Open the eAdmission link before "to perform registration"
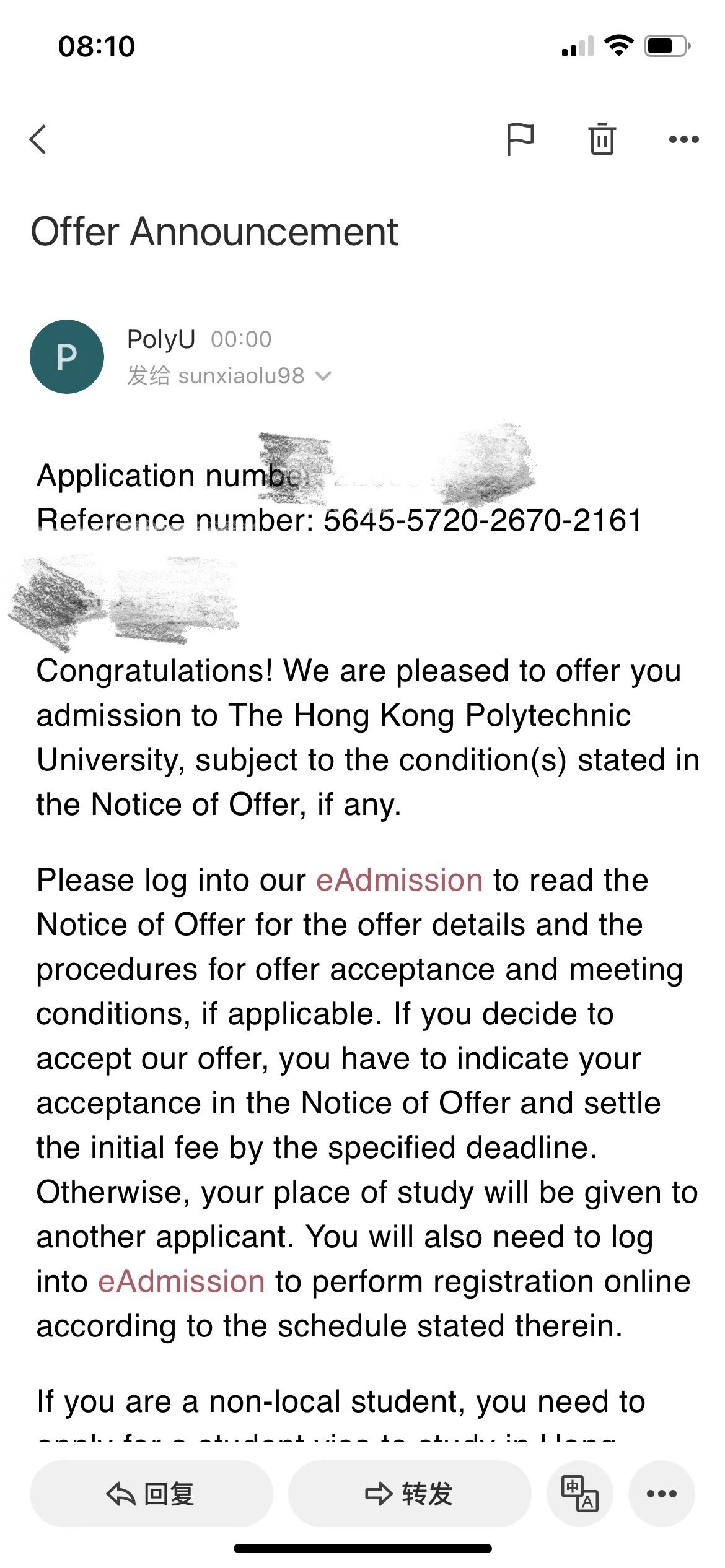The image size is (725, 1568). pyautogui.click(x=182, y=1281)
